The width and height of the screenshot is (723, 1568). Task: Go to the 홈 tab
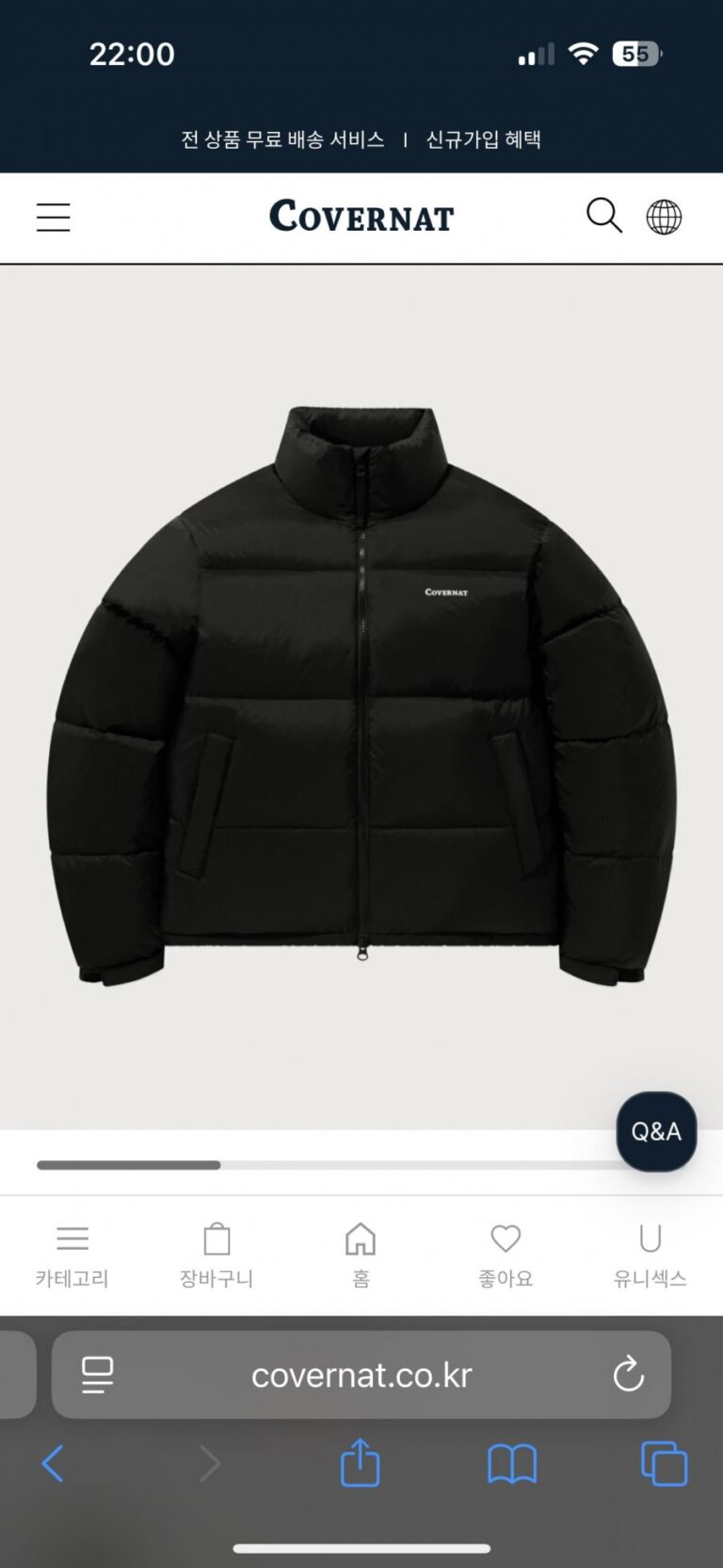[361, 1255]
